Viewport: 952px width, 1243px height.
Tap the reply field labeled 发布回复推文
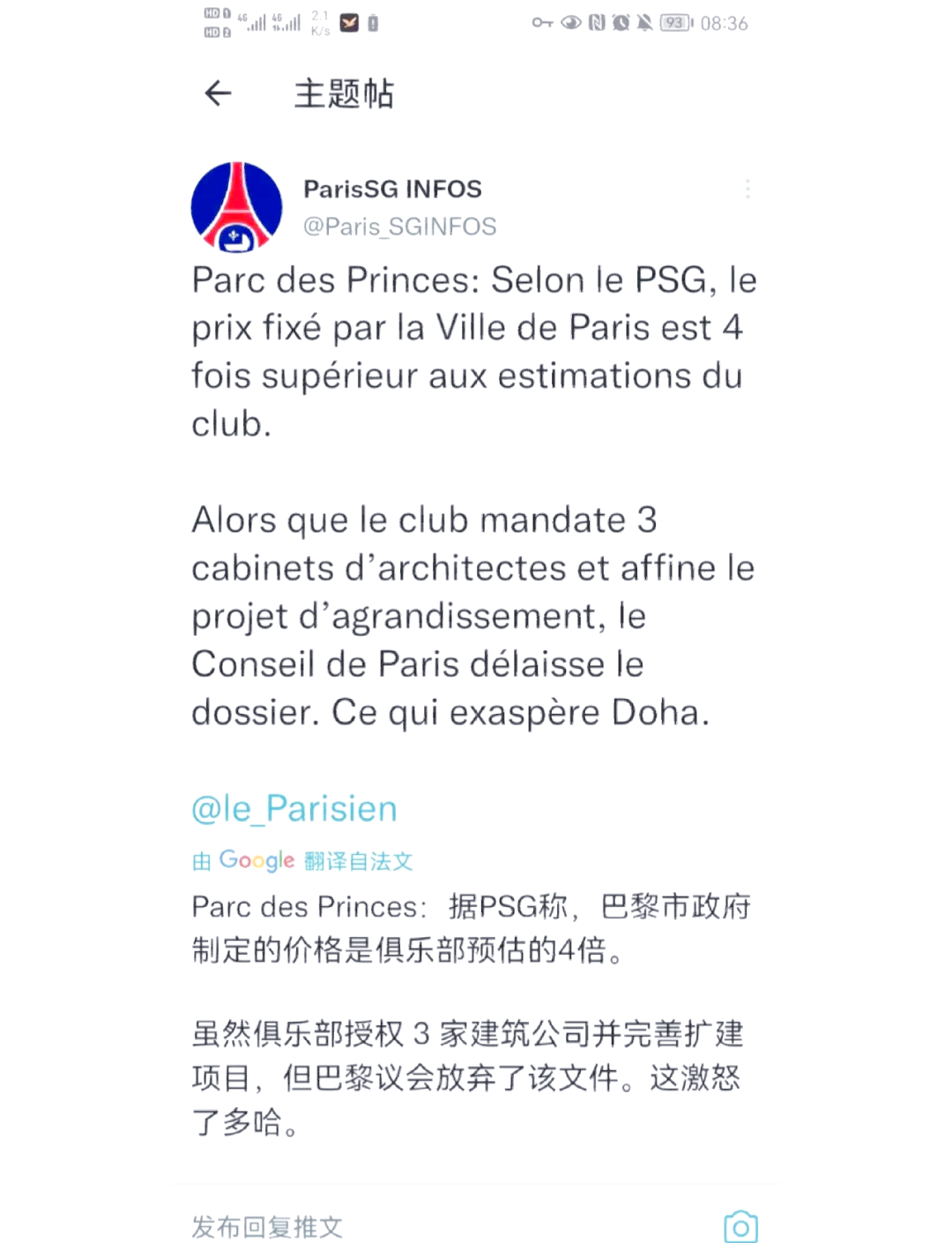(x=267, y=1226)
